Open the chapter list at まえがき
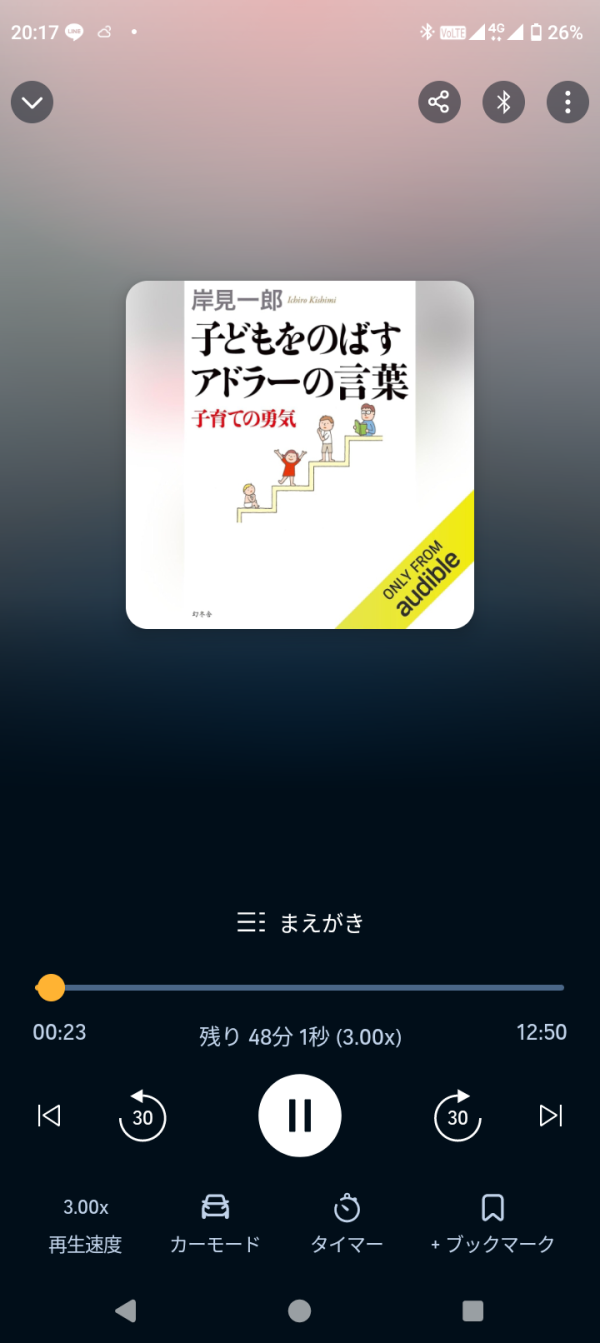This screenshot has height=1343, width=600. tap(300, 922)
